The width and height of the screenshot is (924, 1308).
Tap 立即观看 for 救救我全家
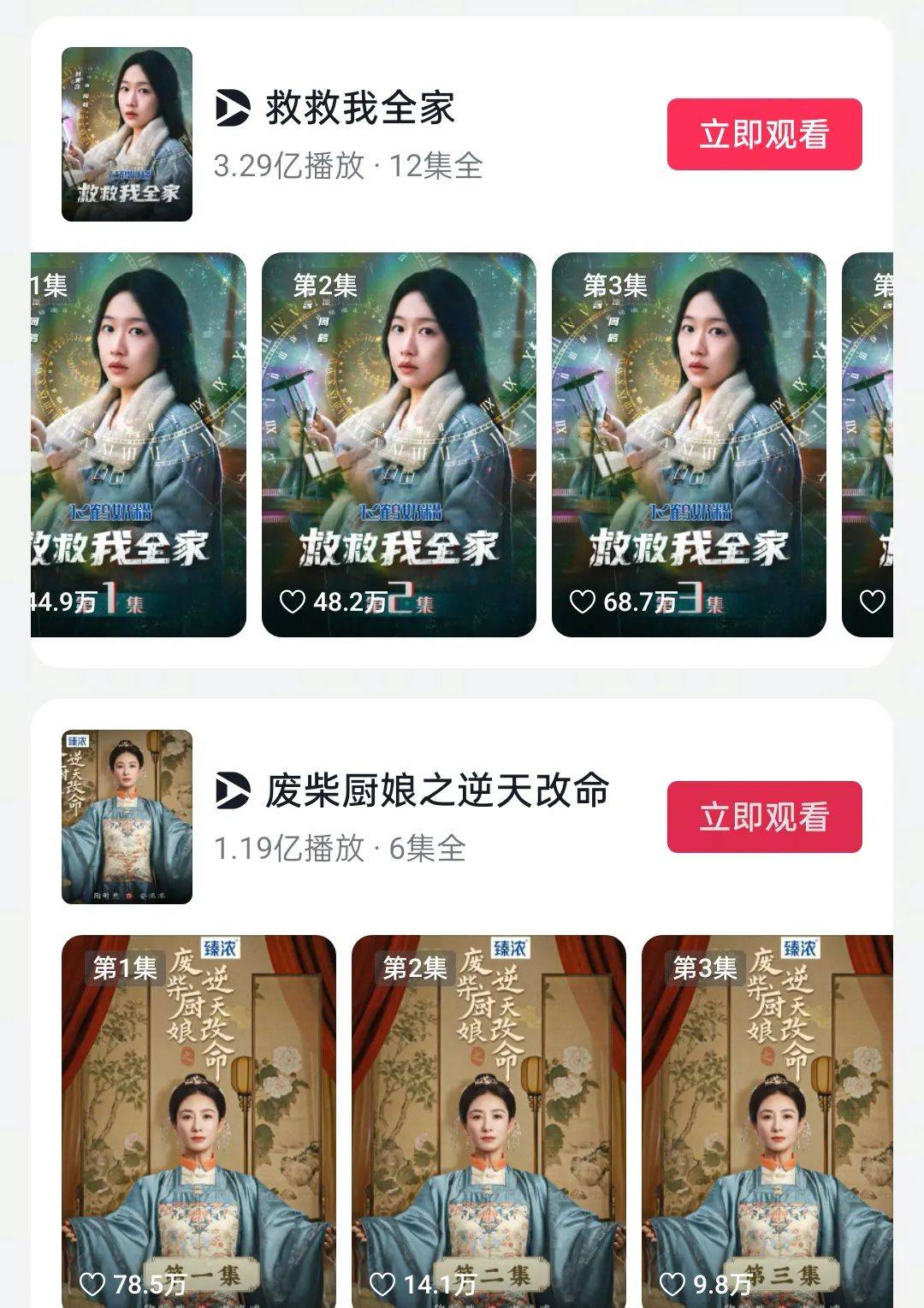[764, 134]
